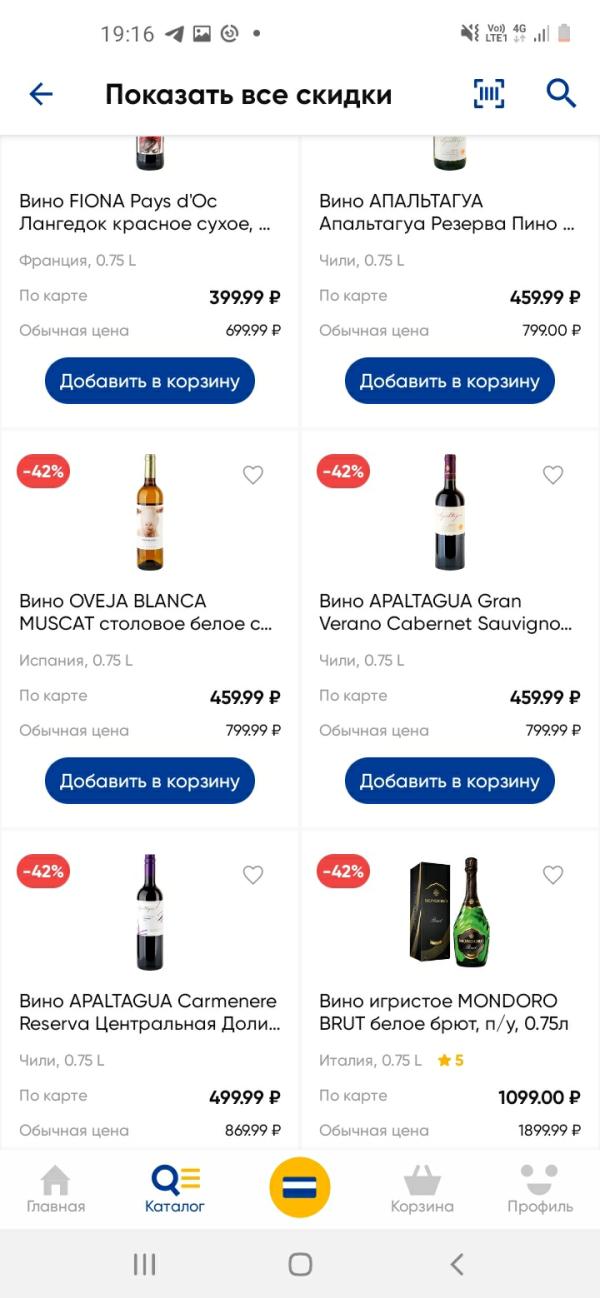Tap the system home button

[x=300, y=1264]
